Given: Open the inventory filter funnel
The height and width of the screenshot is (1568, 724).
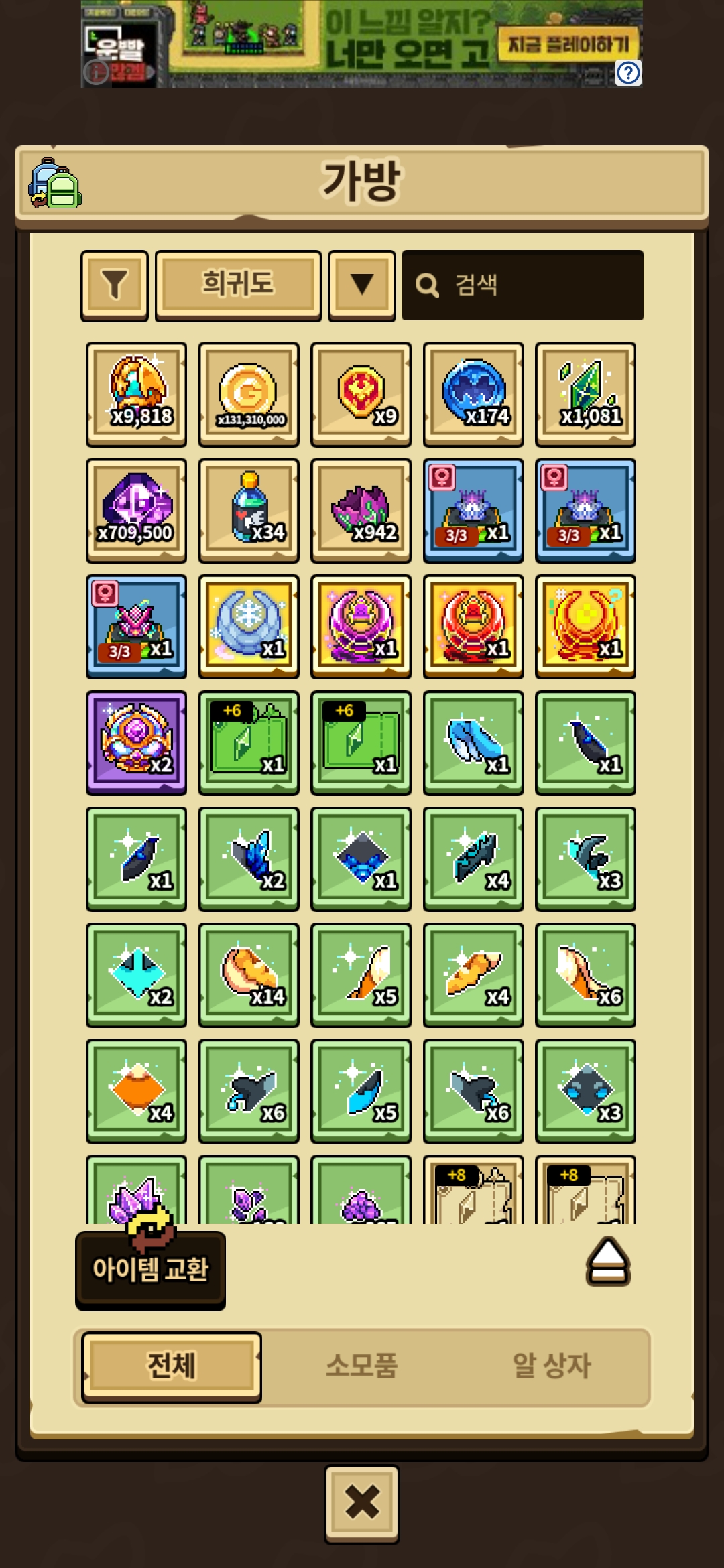Looking at the screenshot, I should click(x=115, y=285).
